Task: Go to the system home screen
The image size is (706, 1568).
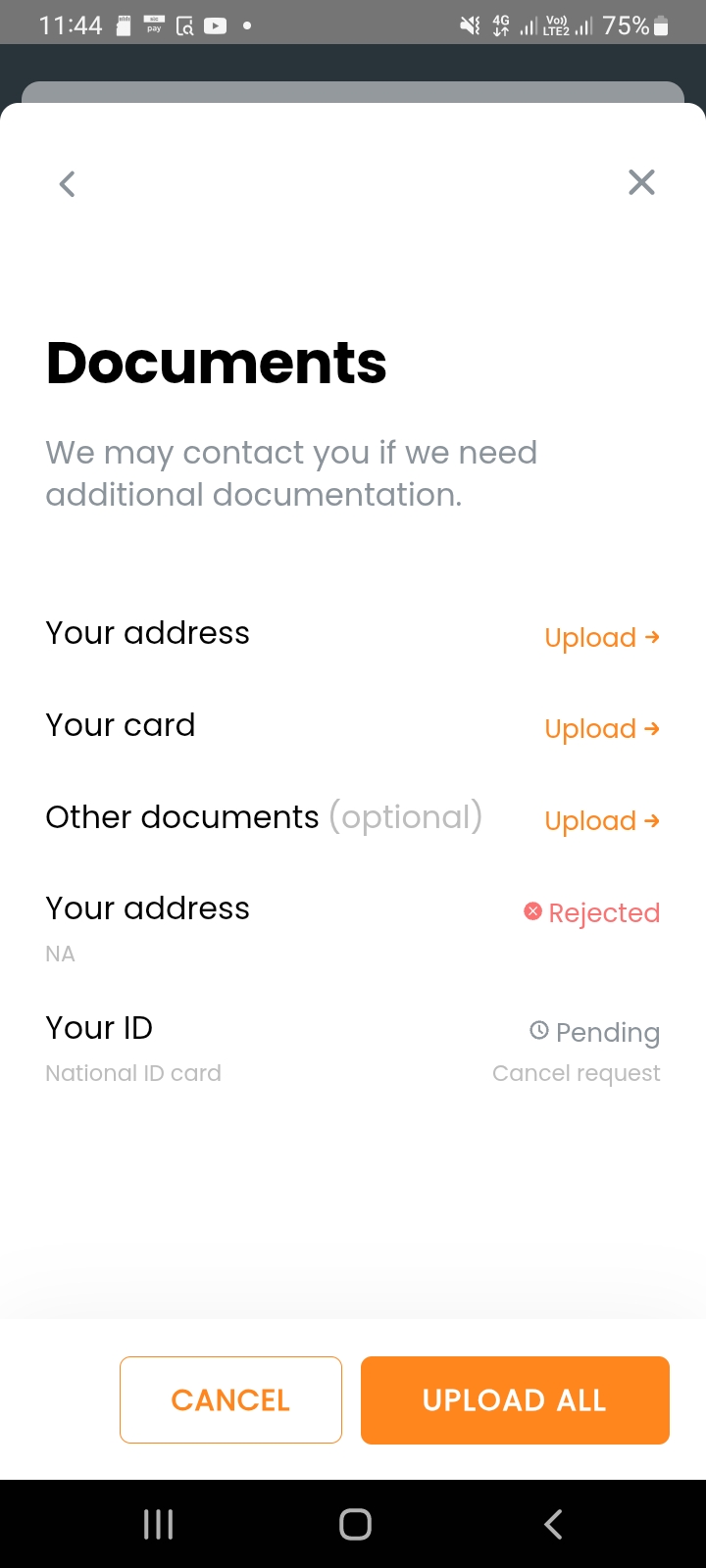Action: (355, 1524)
